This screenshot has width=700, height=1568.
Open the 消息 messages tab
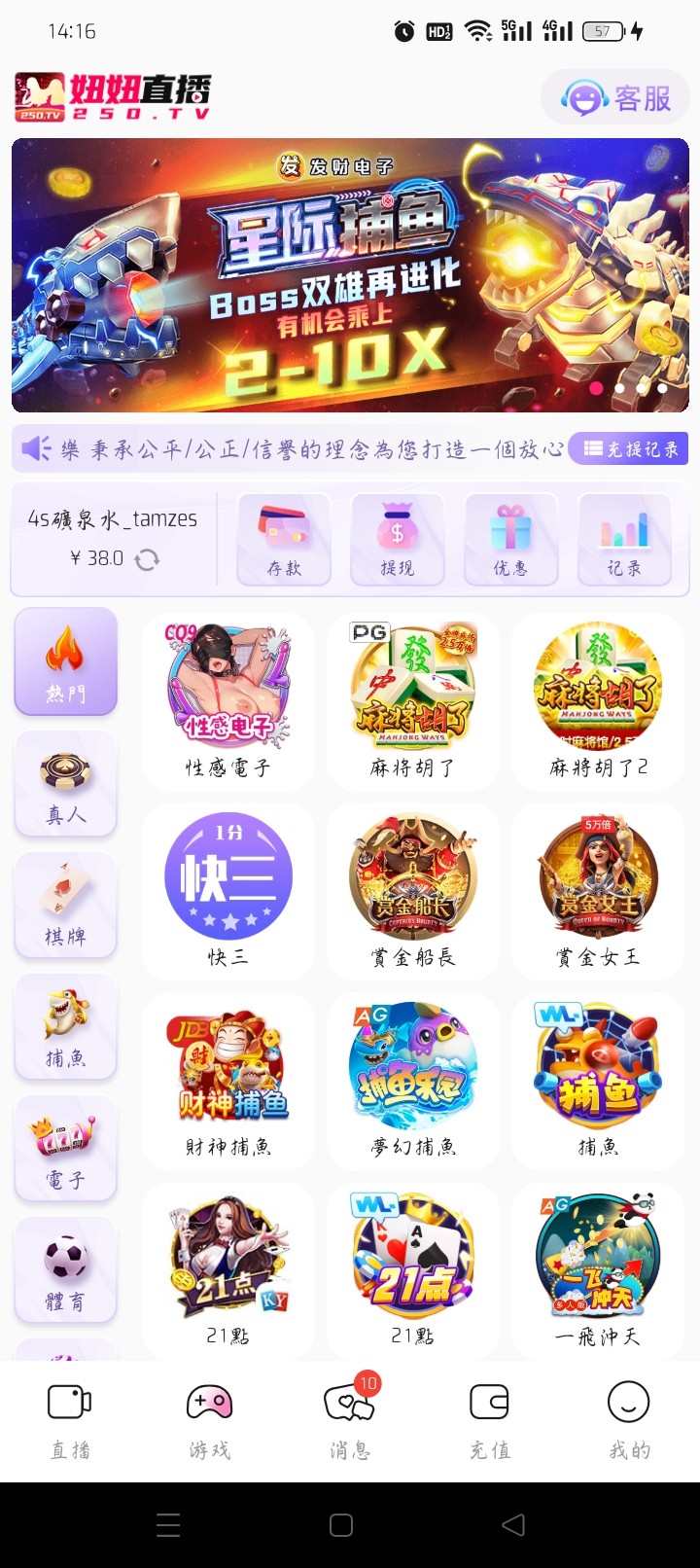349,1421
